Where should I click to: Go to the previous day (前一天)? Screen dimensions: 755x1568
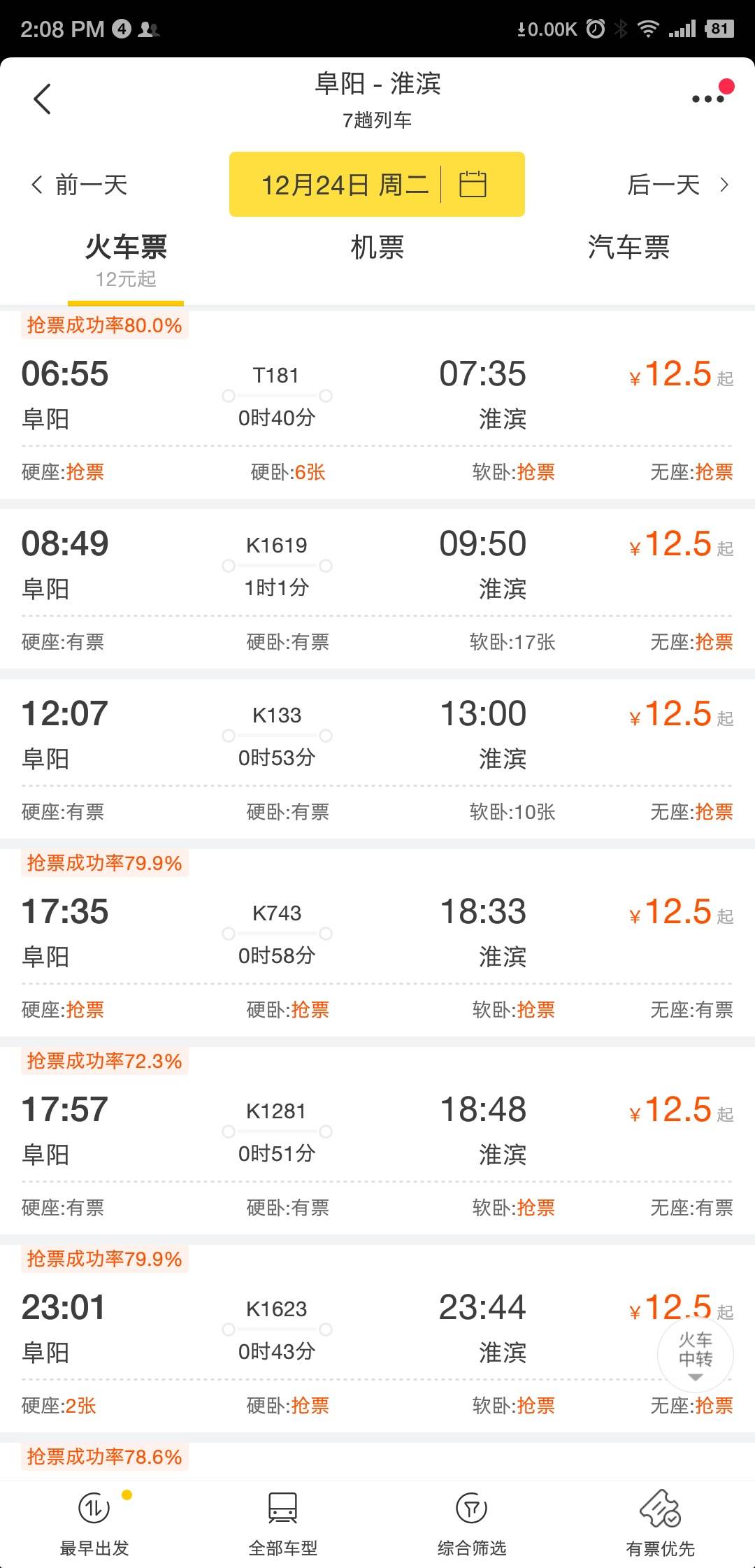79,185
